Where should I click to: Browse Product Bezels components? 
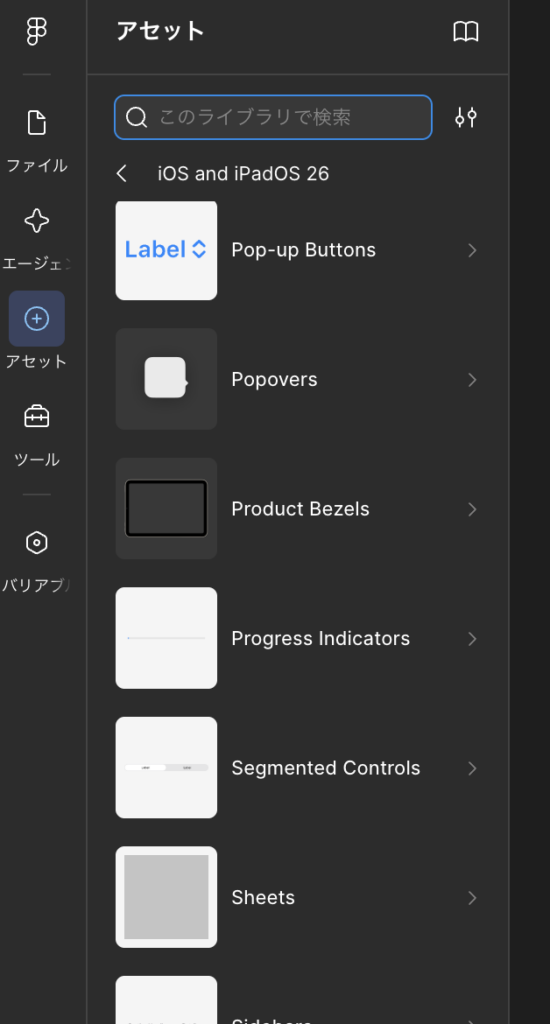pyautogui.click(x=298, y=509)
